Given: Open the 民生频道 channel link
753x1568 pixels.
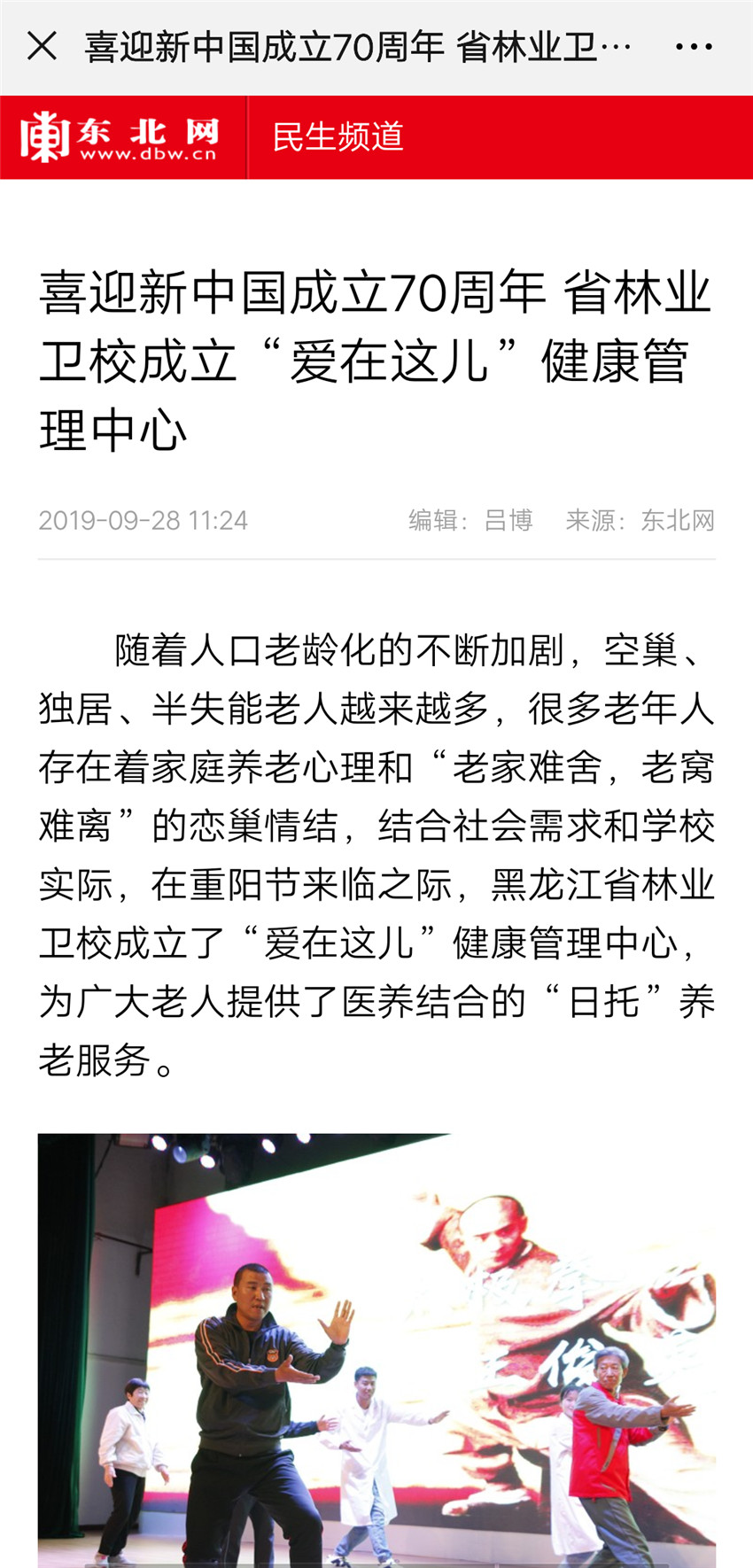Looking at the screenshot, I should click(338, 137).
